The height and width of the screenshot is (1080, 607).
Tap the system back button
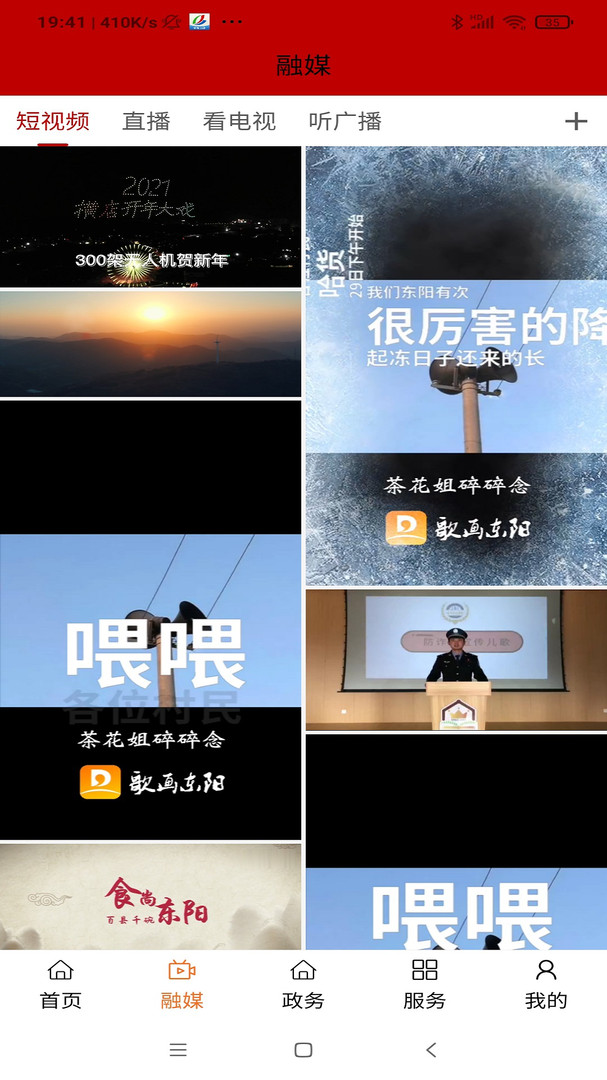pos(431,1050)
